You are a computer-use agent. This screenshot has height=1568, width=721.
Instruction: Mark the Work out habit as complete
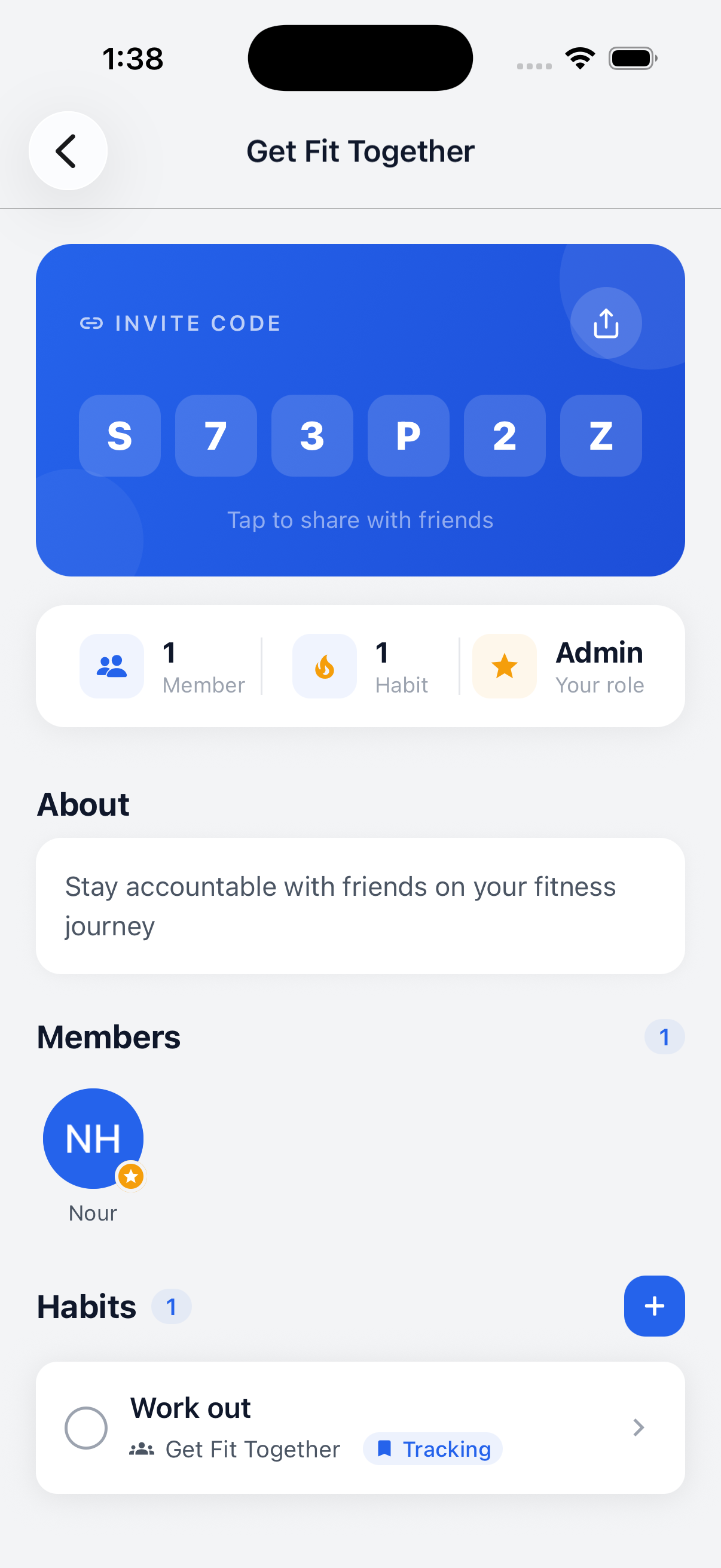point(85,1427)
